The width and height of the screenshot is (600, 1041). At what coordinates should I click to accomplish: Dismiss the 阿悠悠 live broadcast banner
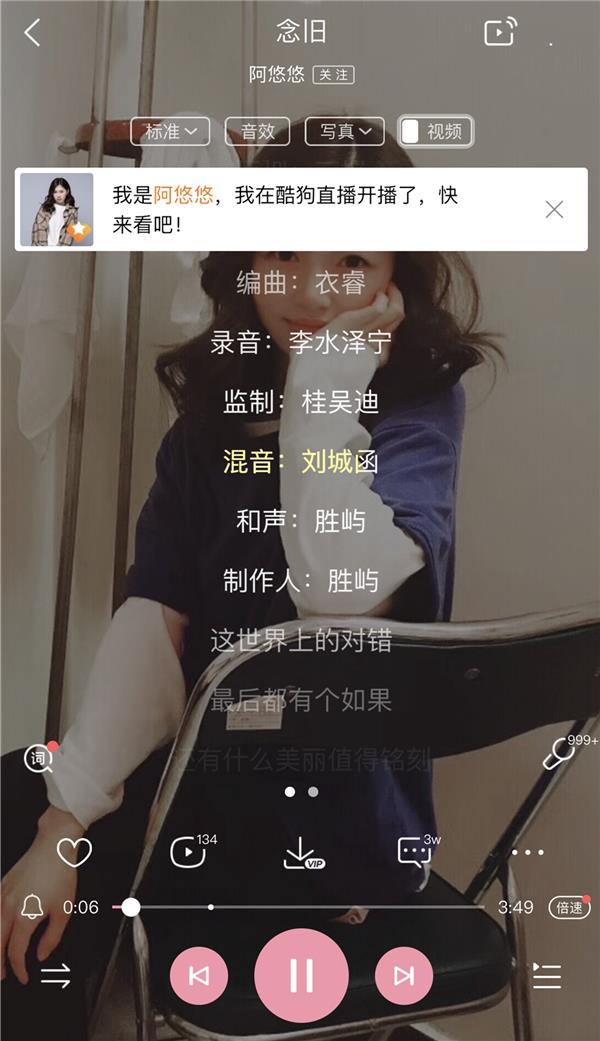(x=554, y=209)
